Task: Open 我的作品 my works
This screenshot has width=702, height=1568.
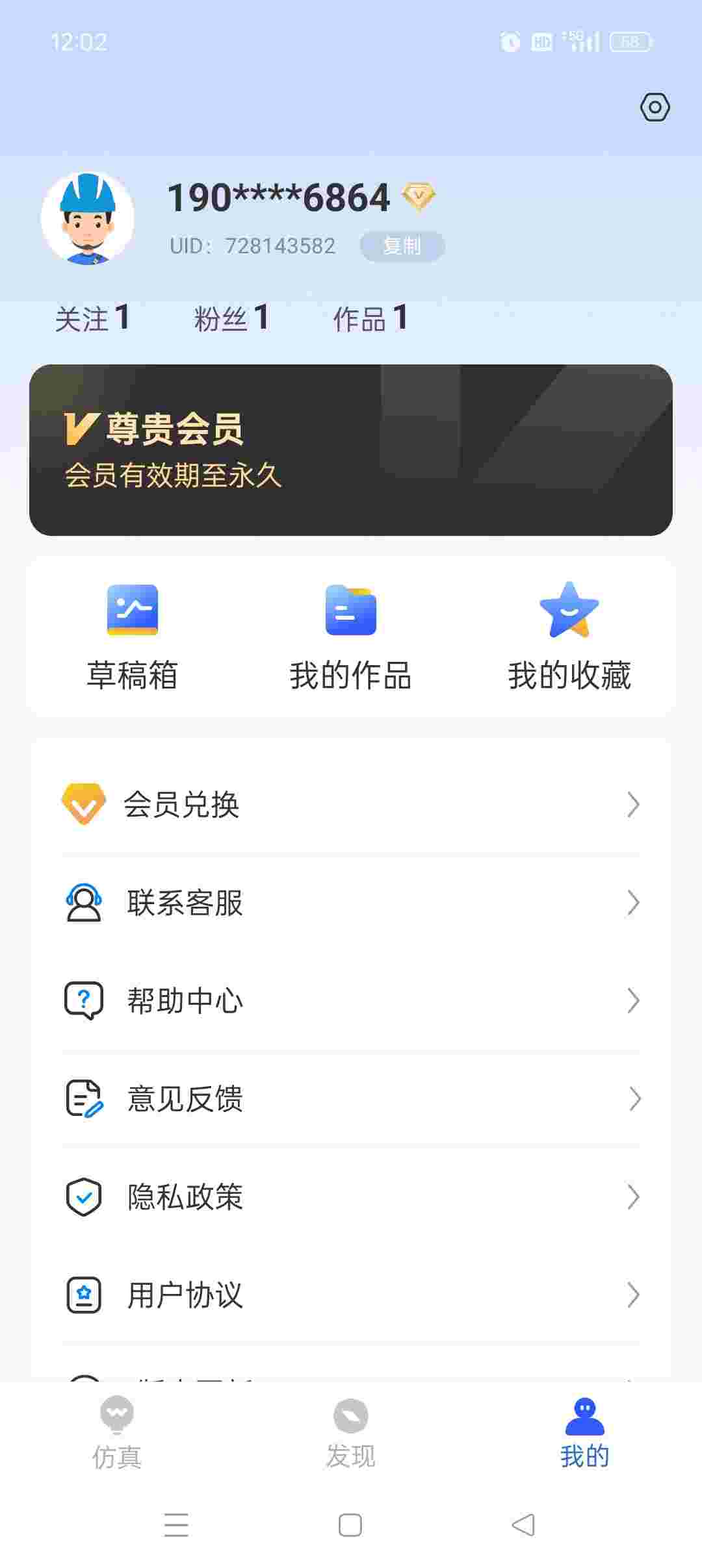Action: pyautogui.click(x=351, y=637)
